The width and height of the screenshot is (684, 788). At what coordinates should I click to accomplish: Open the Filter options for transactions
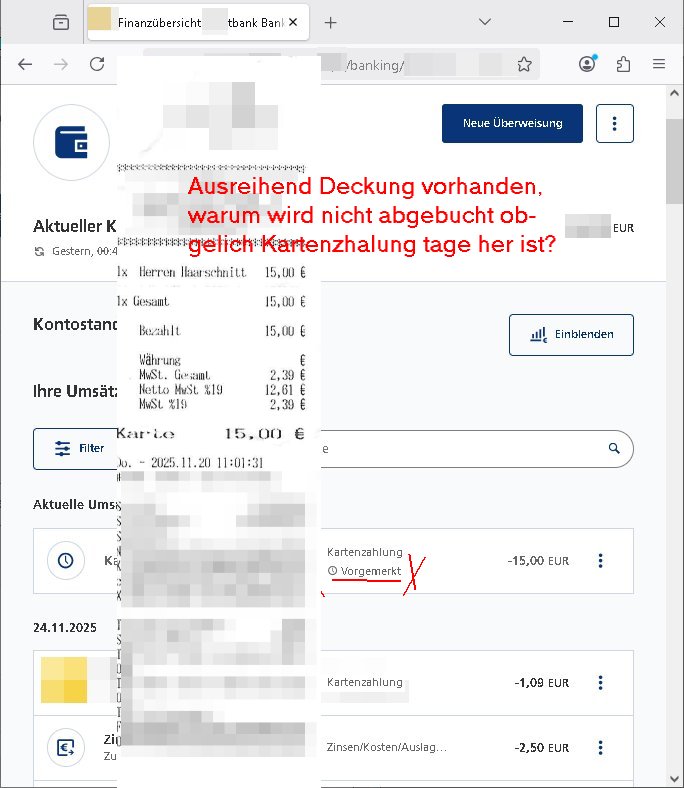tap(70, 448)
